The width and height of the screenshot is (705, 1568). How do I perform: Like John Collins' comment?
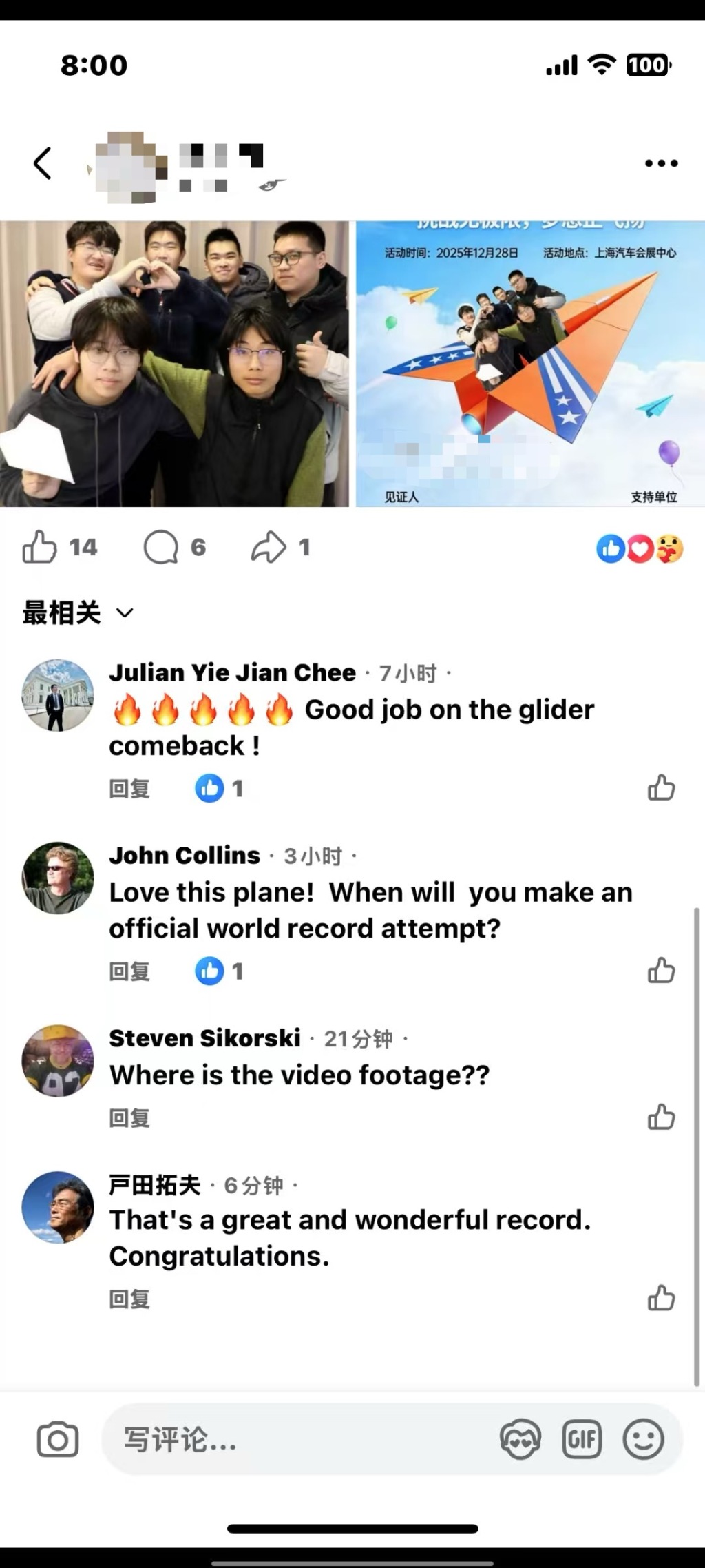point(661,971)
